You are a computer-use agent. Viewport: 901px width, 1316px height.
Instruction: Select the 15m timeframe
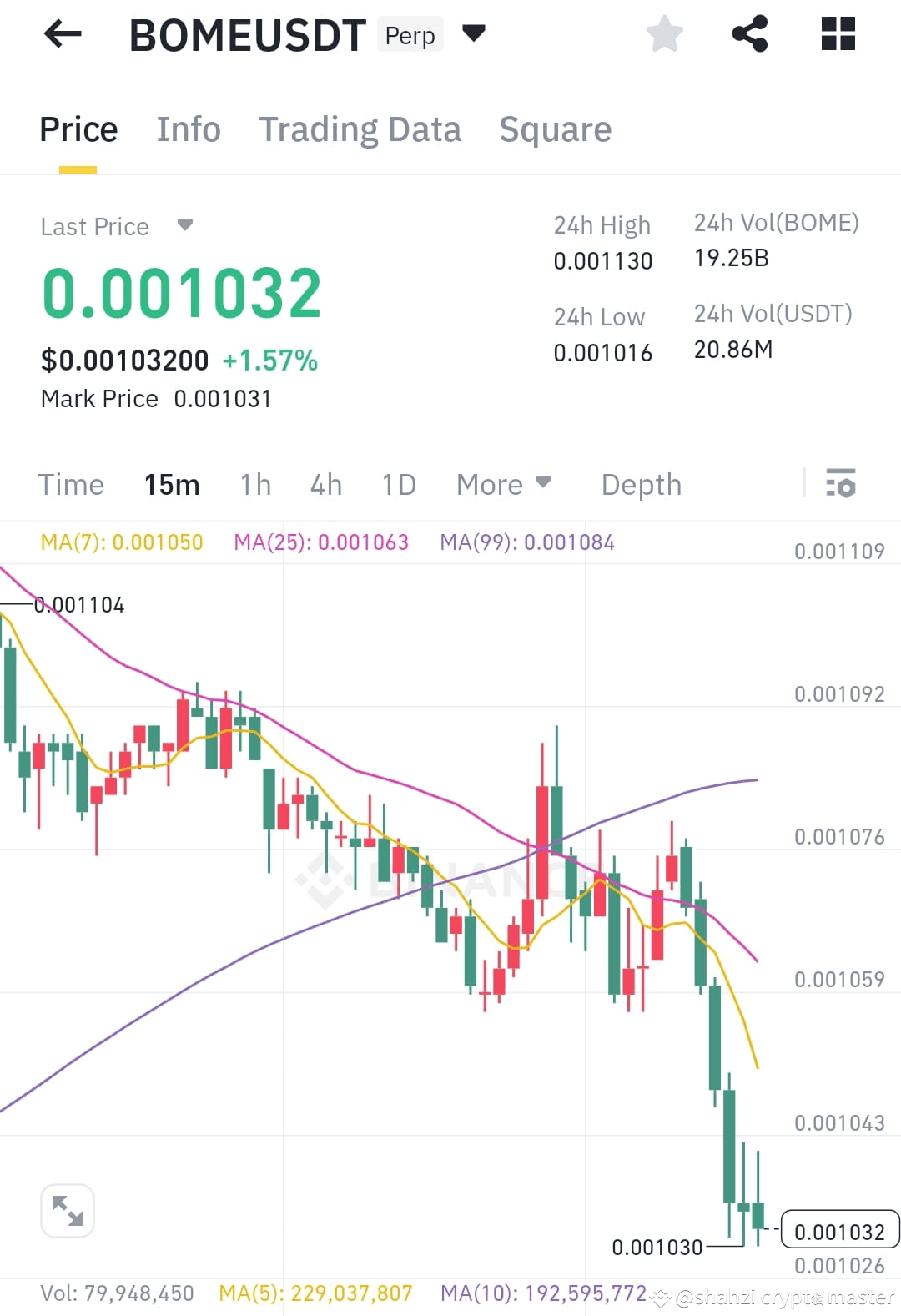pyautogui.click(x=172, y=484)
